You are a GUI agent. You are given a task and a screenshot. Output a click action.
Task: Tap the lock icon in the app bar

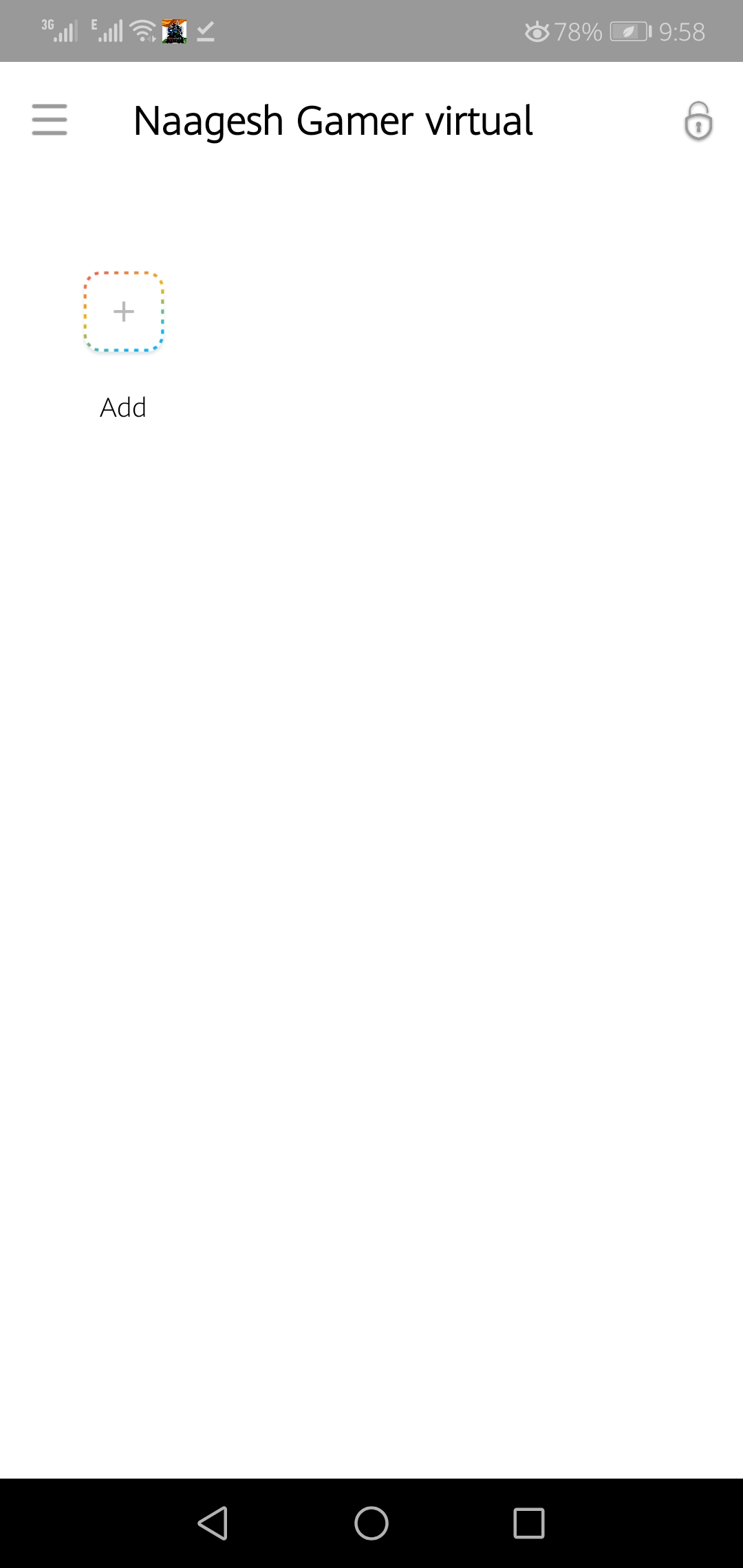(x=698, y=121)
